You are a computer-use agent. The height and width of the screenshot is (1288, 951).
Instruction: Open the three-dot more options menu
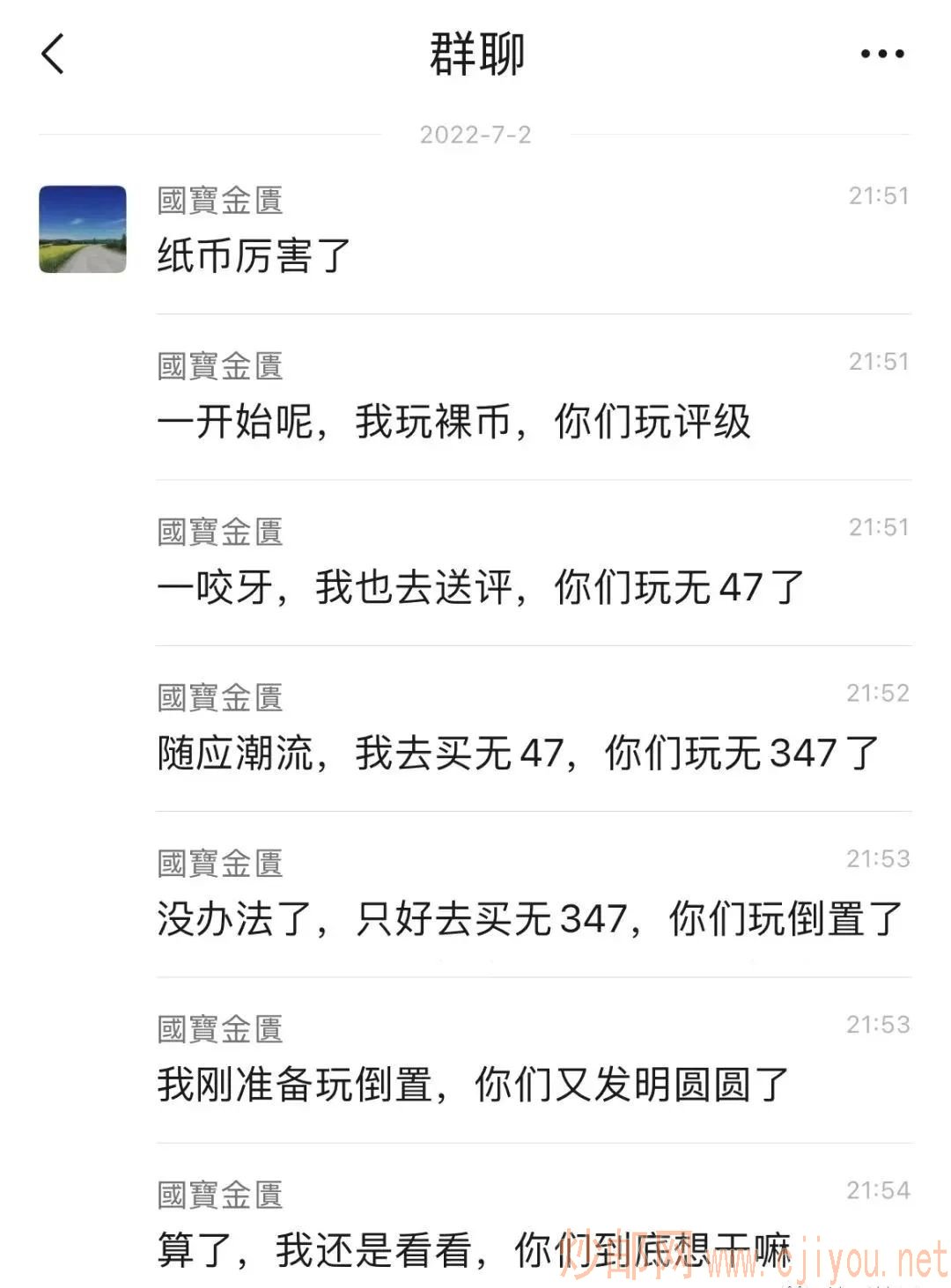coord(881,54)
